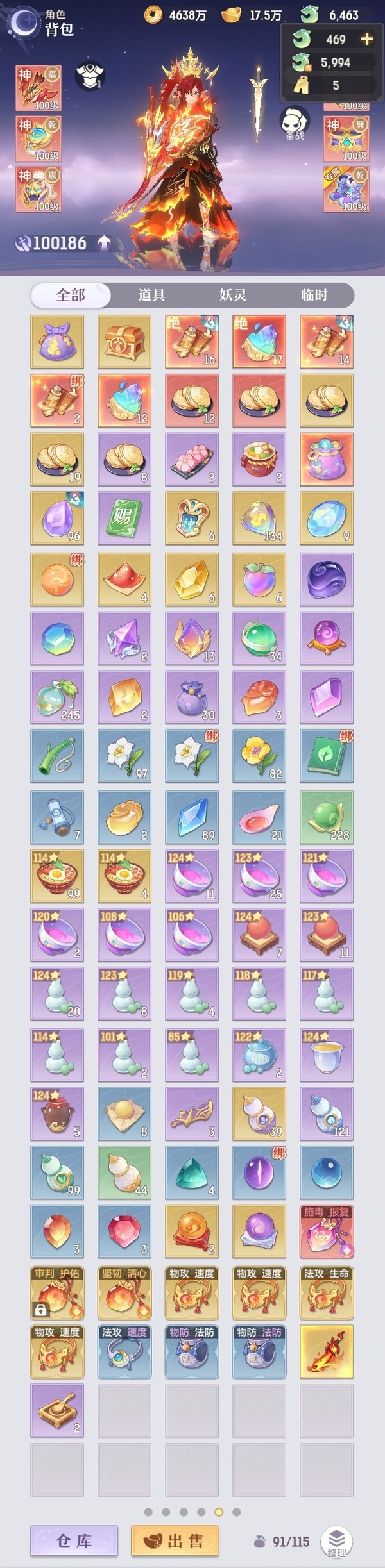Sort inventory with 整理 button
This screenshot has width=385, height=1568.
[336, 1542]
